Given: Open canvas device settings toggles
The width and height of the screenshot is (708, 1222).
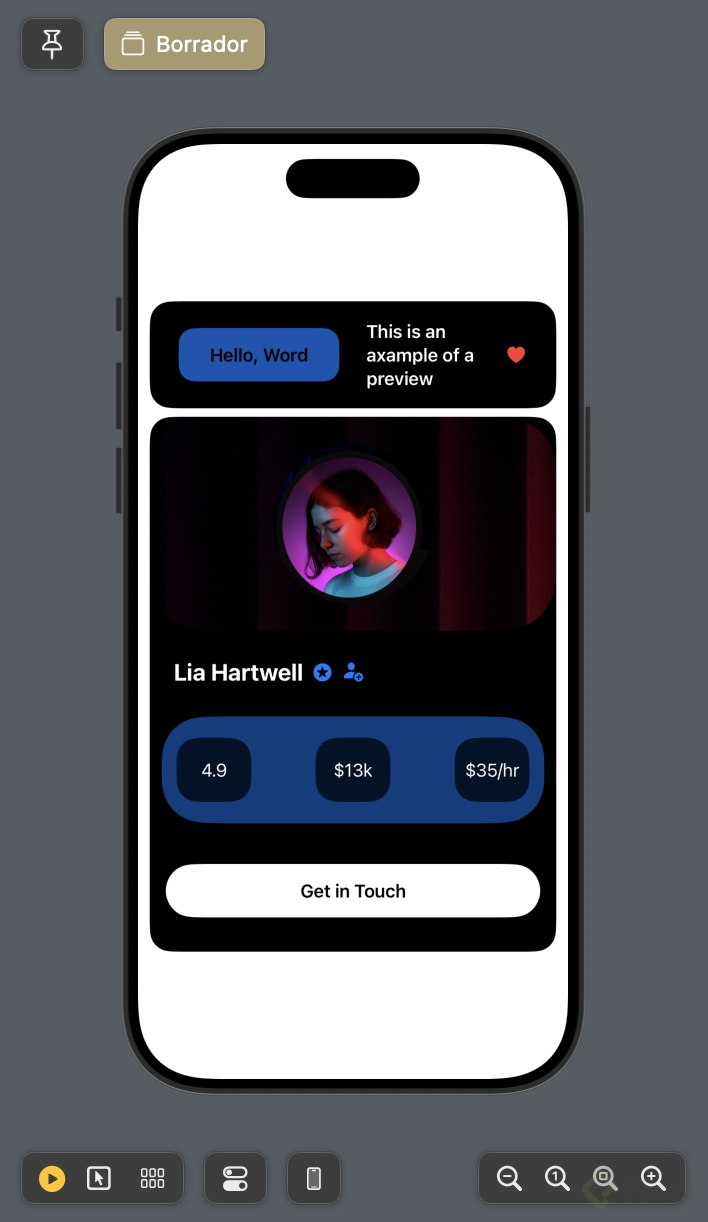Looking at the screenshot, I should [235, 1178].
